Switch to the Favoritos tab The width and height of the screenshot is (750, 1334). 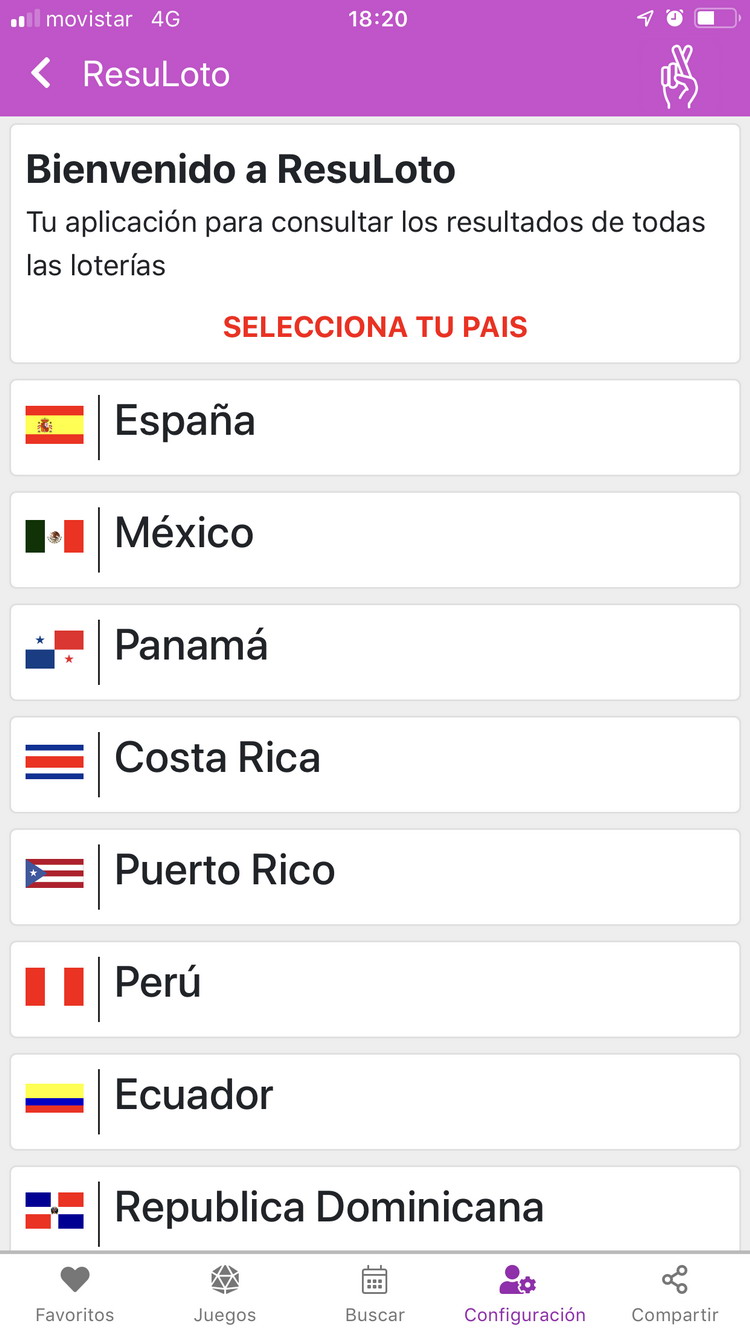point(75,1294)
